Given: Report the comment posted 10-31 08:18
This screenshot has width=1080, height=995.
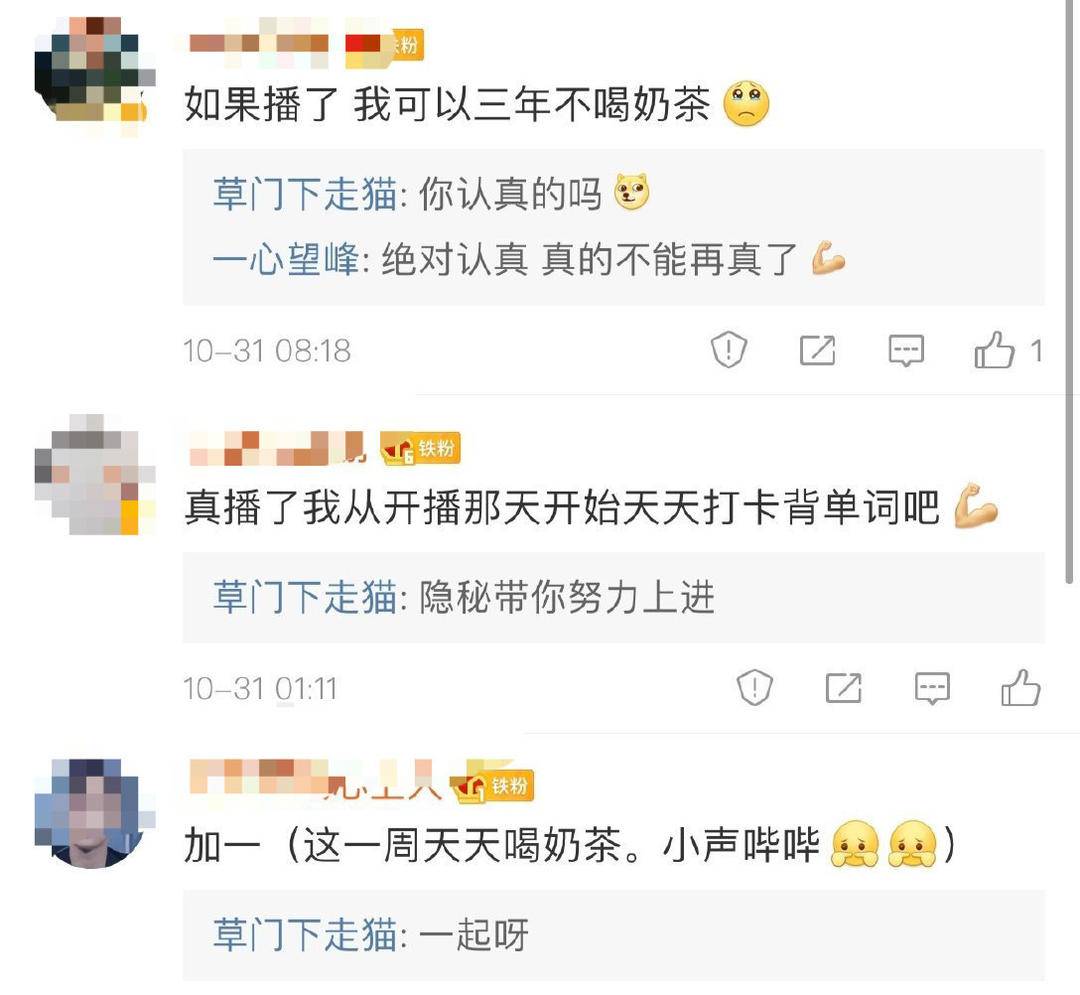Looking at the screenshot, I should 728,351.
